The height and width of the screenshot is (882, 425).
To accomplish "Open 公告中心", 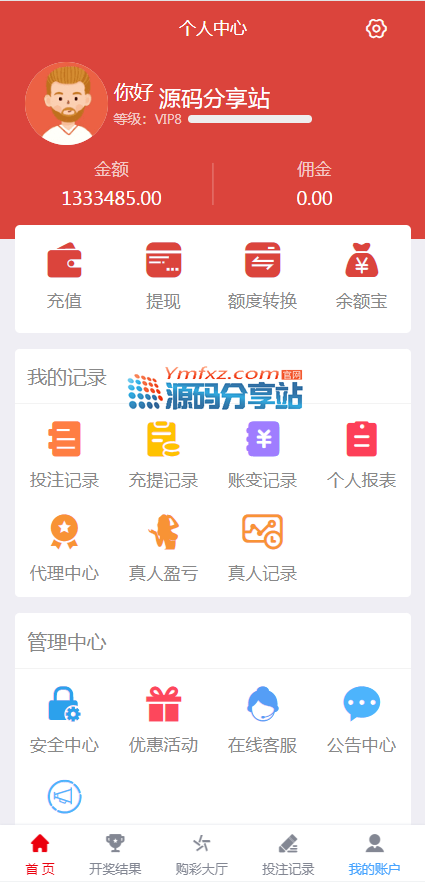I will pyautogui.click(x=361, y=721).
